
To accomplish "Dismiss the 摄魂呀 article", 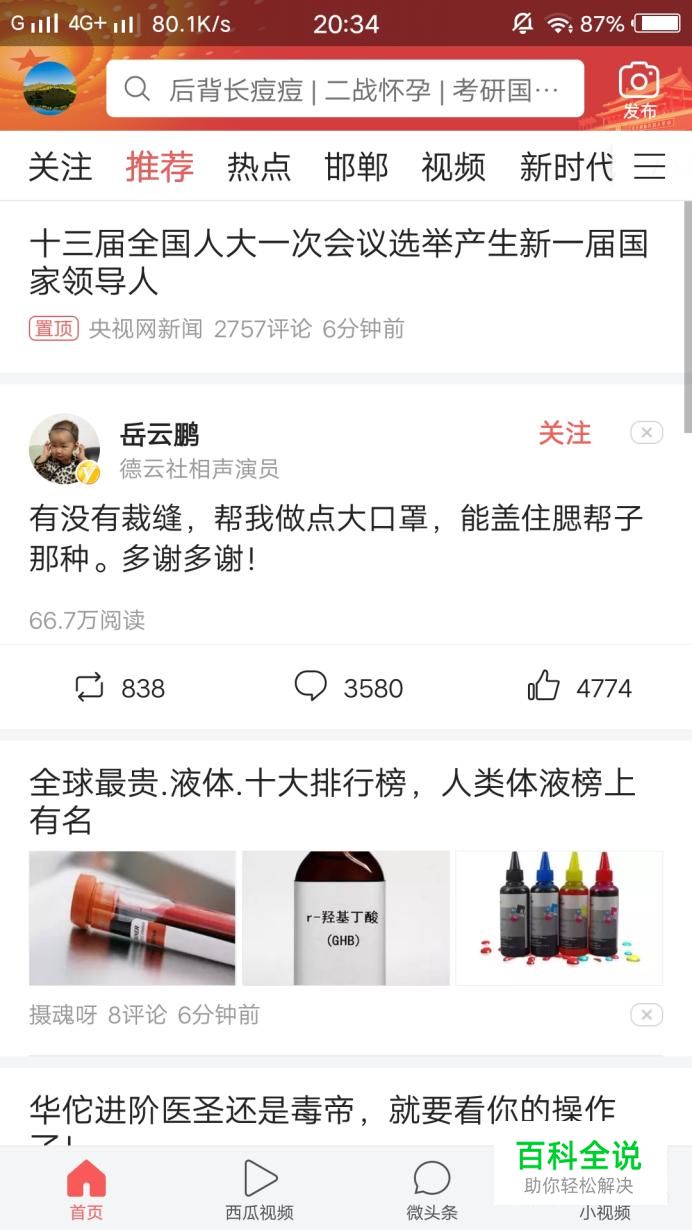I will (x=646, y=1015).
